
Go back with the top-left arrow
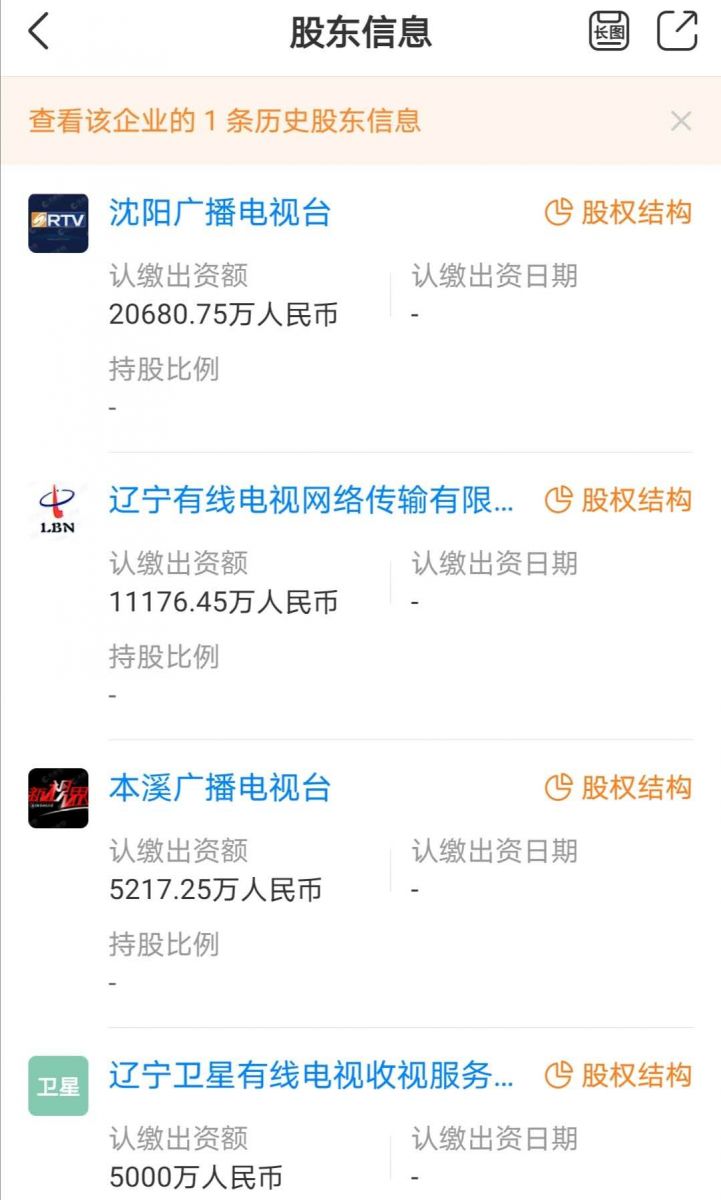click(38, 32)
